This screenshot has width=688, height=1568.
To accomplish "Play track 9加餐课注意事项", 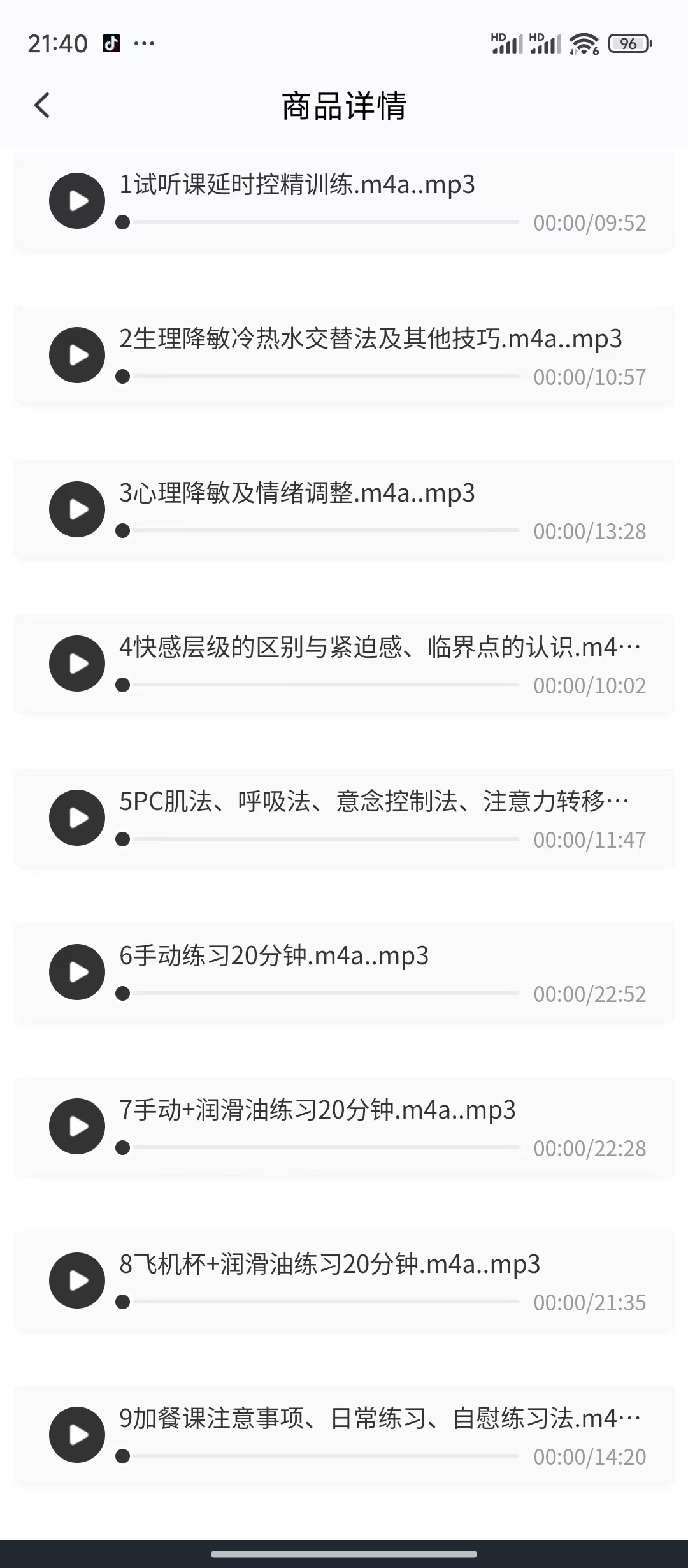I will (77, 1435).
